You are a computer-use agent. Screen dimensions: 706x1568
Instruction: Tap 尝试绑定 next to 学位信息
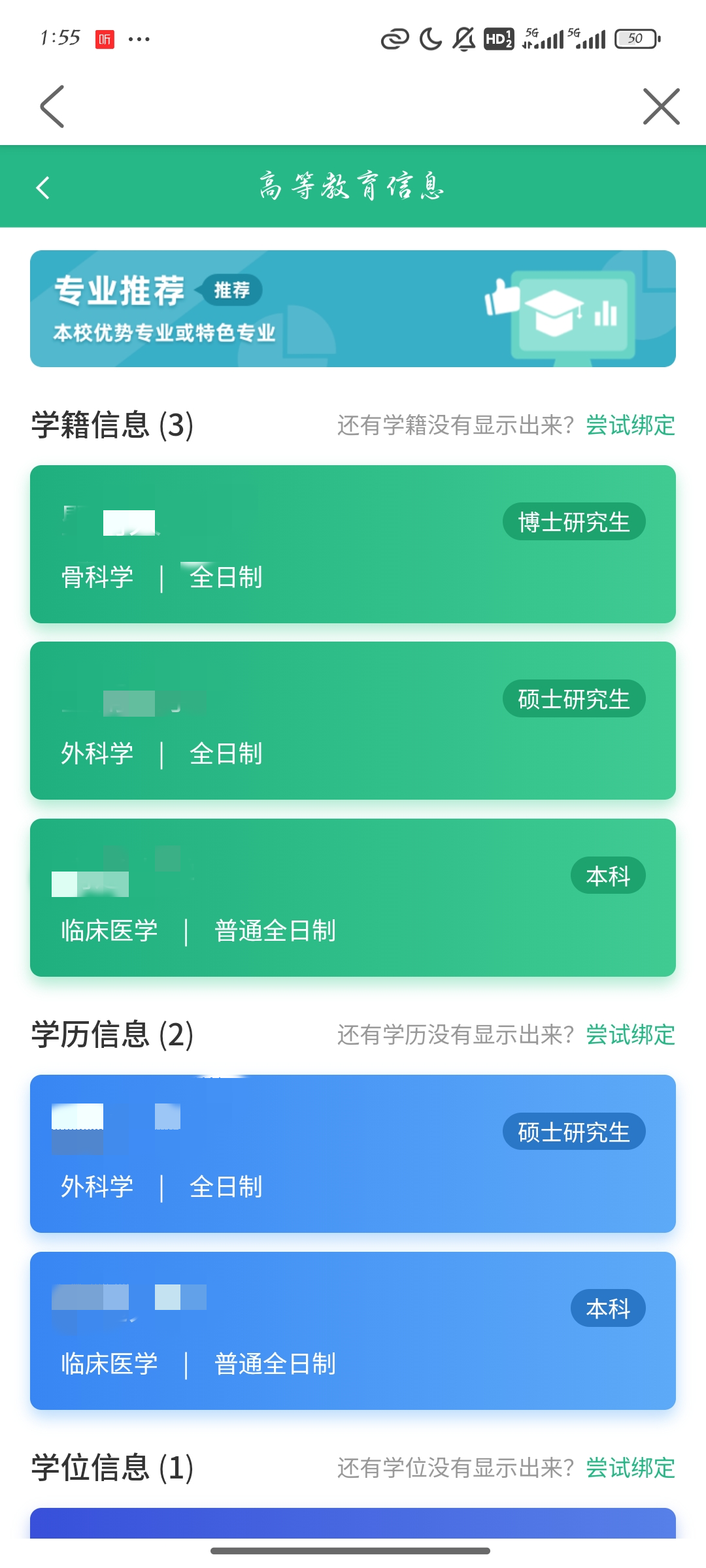pyautogui.click(x=630, y=1468)
